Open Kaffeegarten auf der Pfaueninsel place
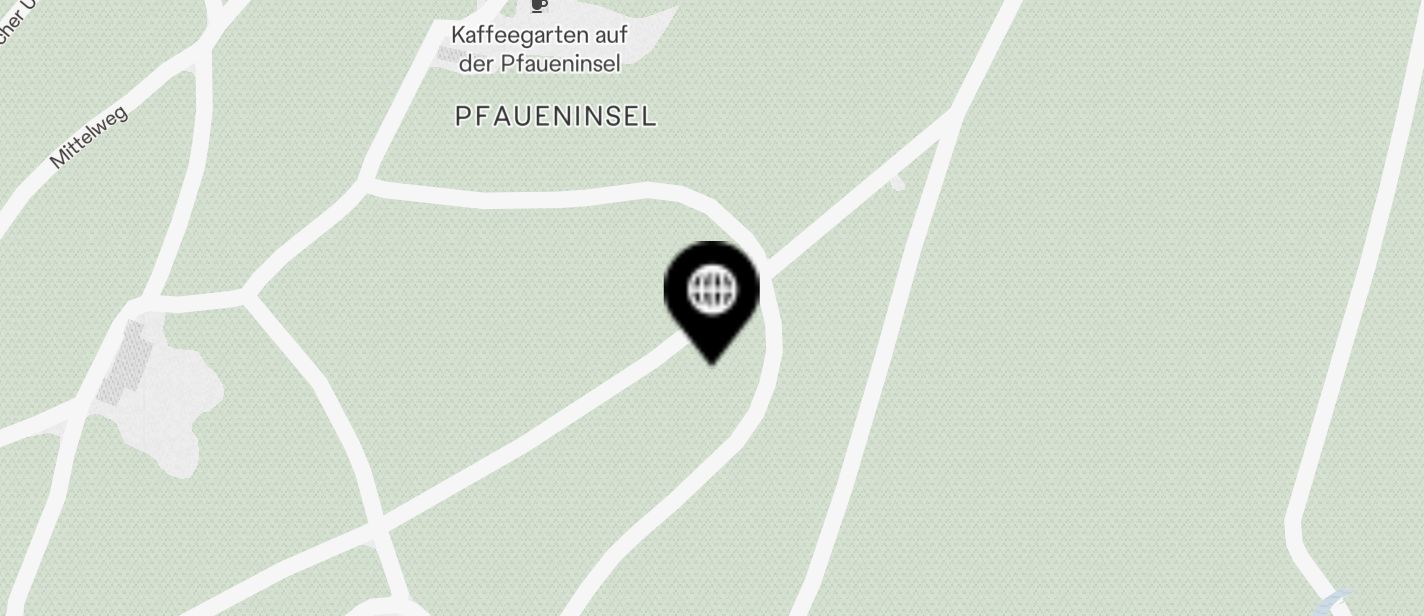 click(539, 48)
